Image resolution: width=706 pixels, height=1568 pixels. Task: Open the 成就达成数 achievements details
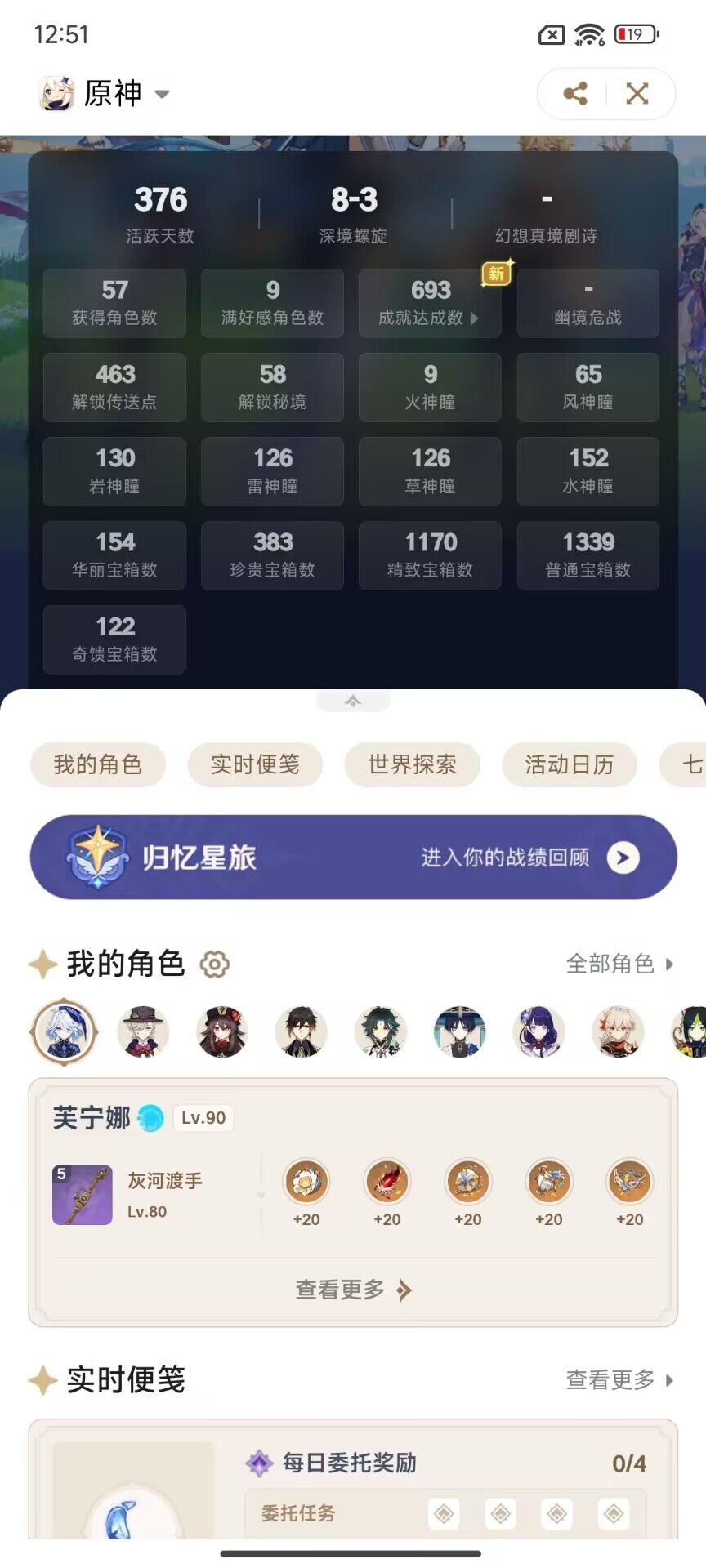click(429, 304)
